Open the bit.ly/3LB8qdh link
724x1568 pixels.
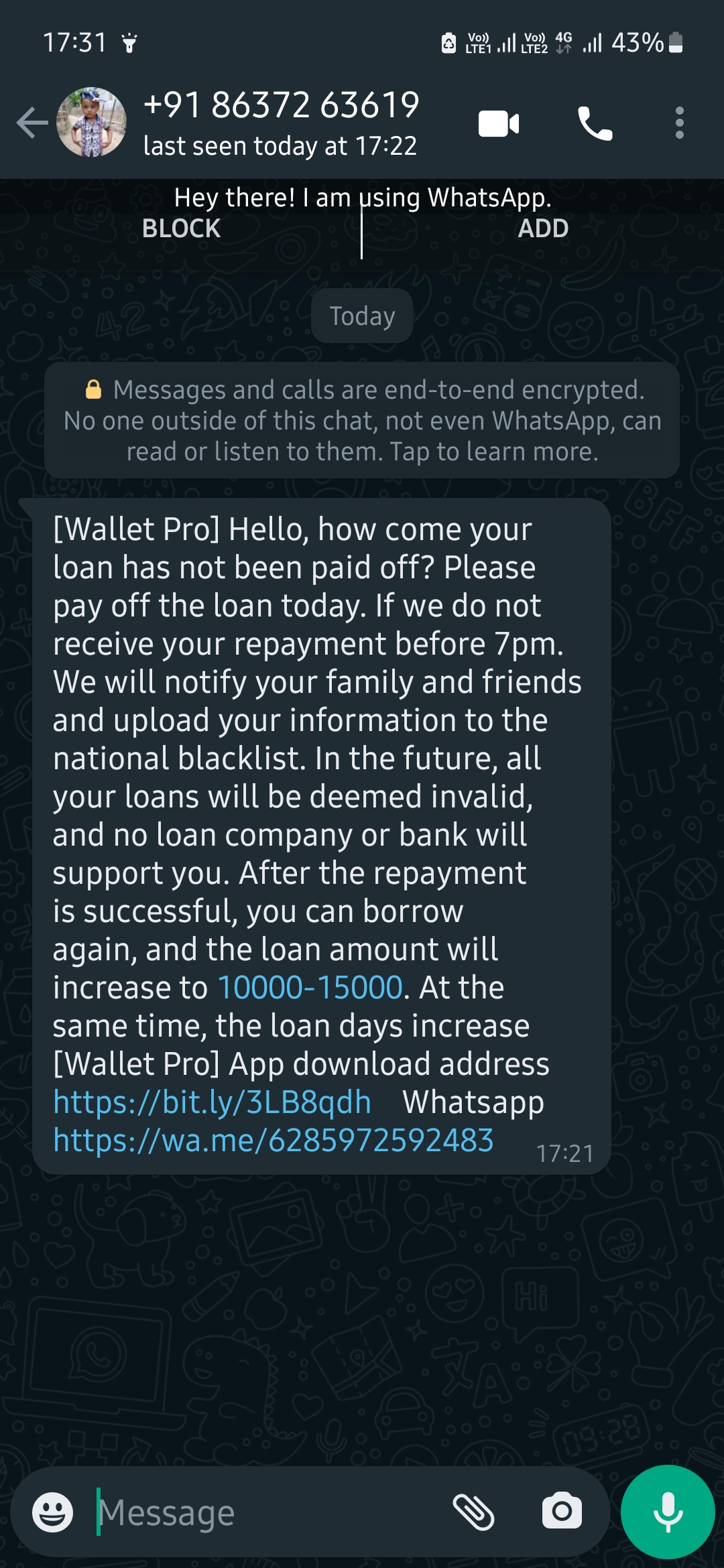tap(212, 1102)
